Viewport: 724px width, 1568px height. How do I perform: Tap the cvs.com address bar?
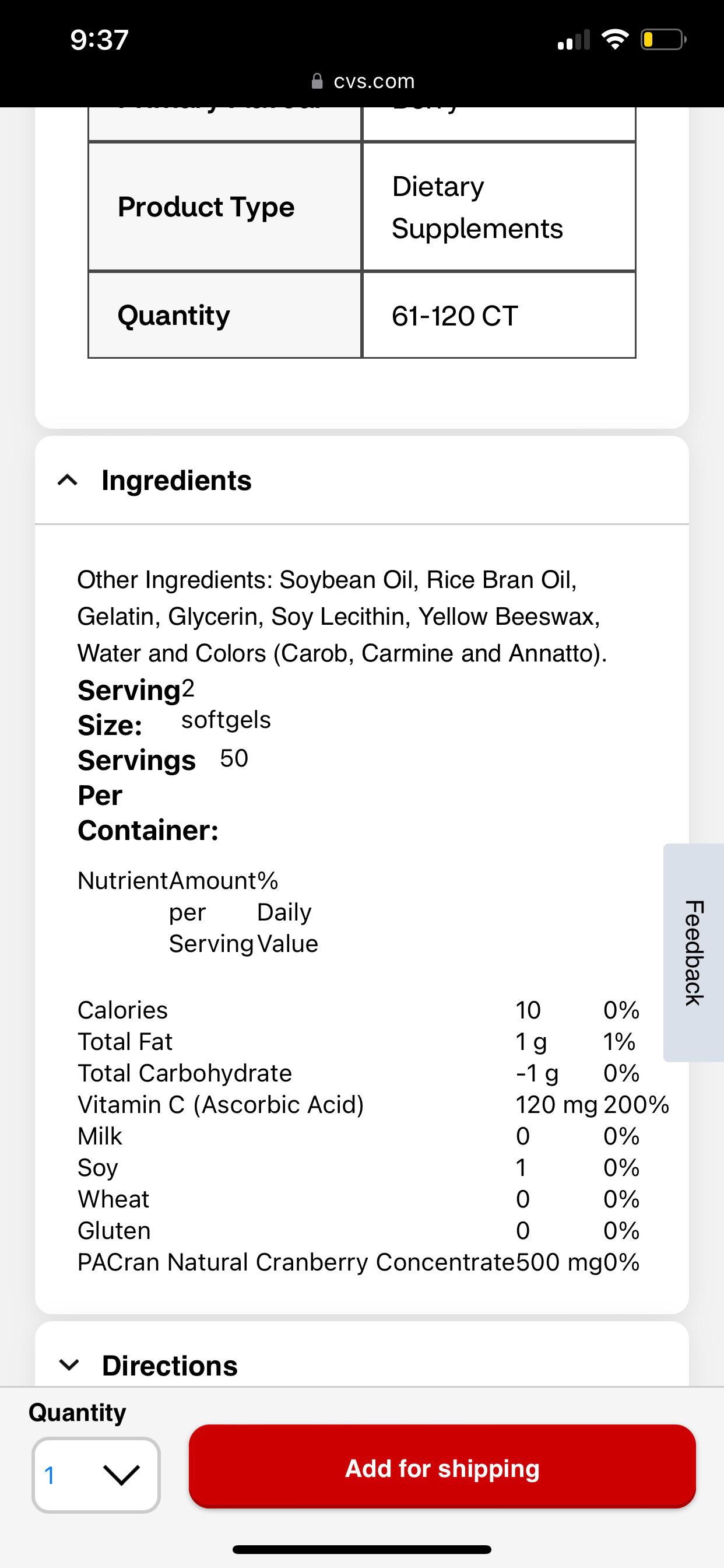(374, 81)
